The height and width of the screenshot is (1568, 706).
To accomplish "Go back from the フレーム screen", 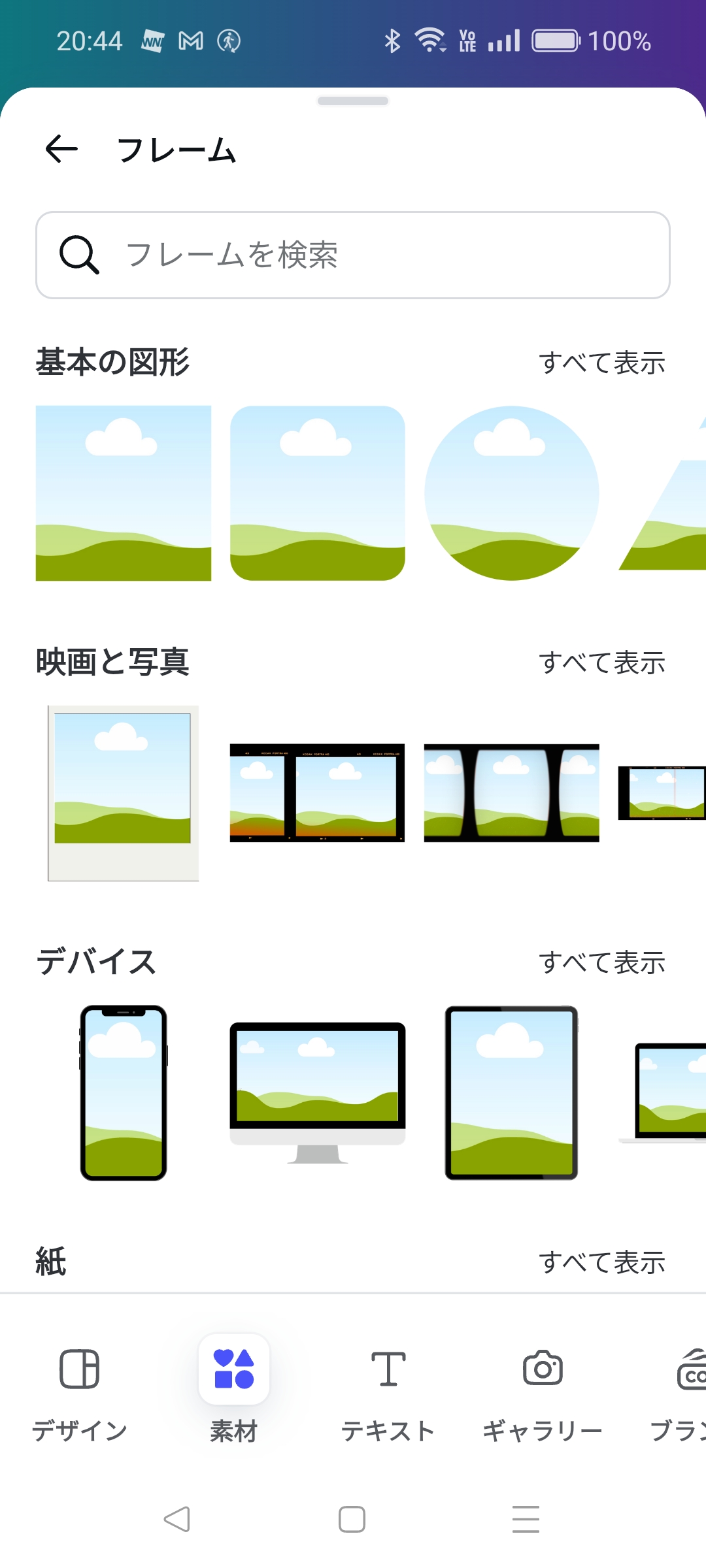I will 61,149.
